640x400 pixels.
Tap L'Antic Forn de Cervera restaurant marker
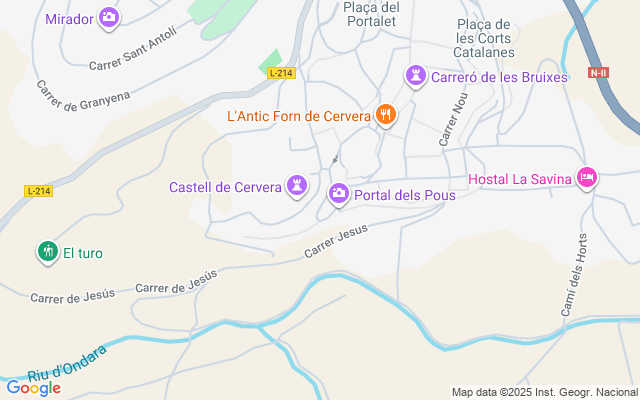click(x=386, y=115)
